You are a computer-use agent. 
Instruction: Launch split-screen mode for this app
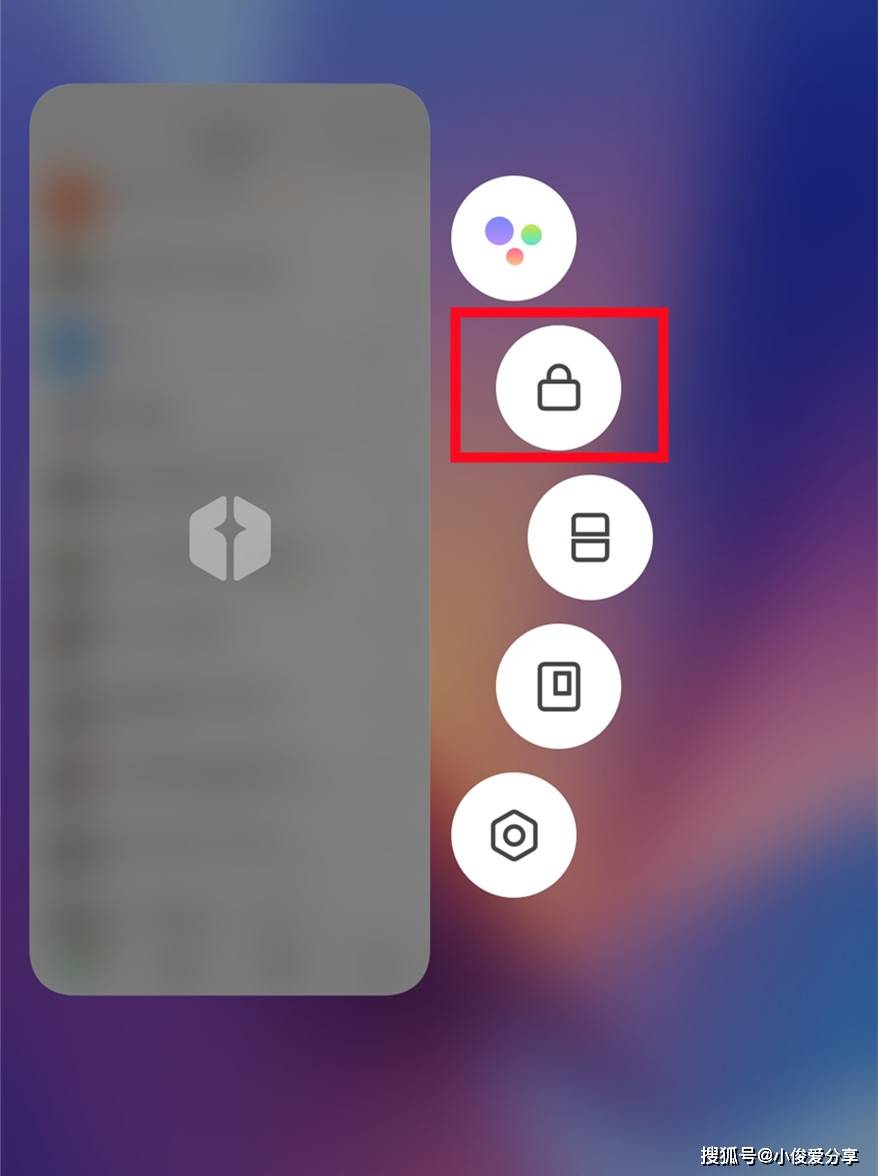point(590,537)
